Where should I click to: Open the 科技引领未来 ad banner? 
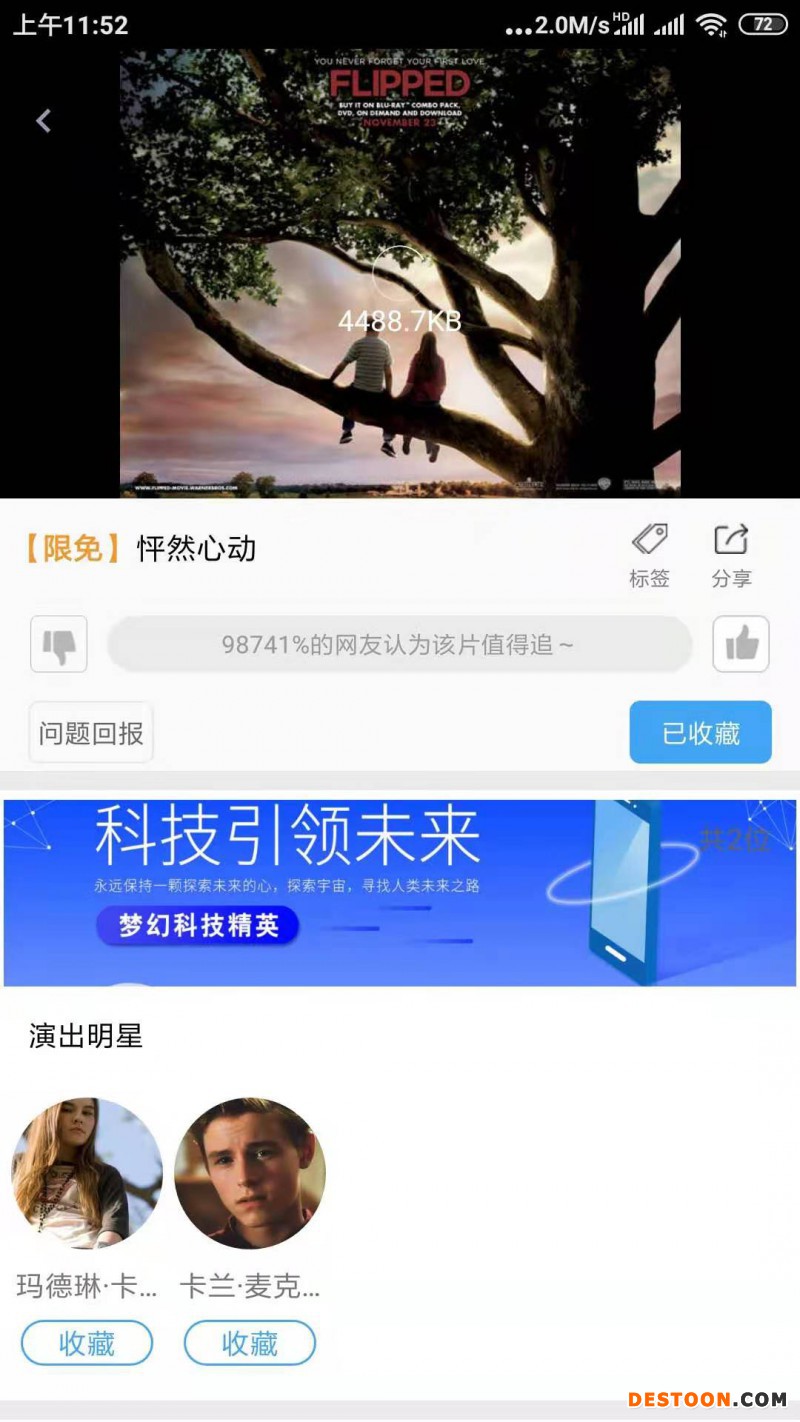click(x=400, y=892)
